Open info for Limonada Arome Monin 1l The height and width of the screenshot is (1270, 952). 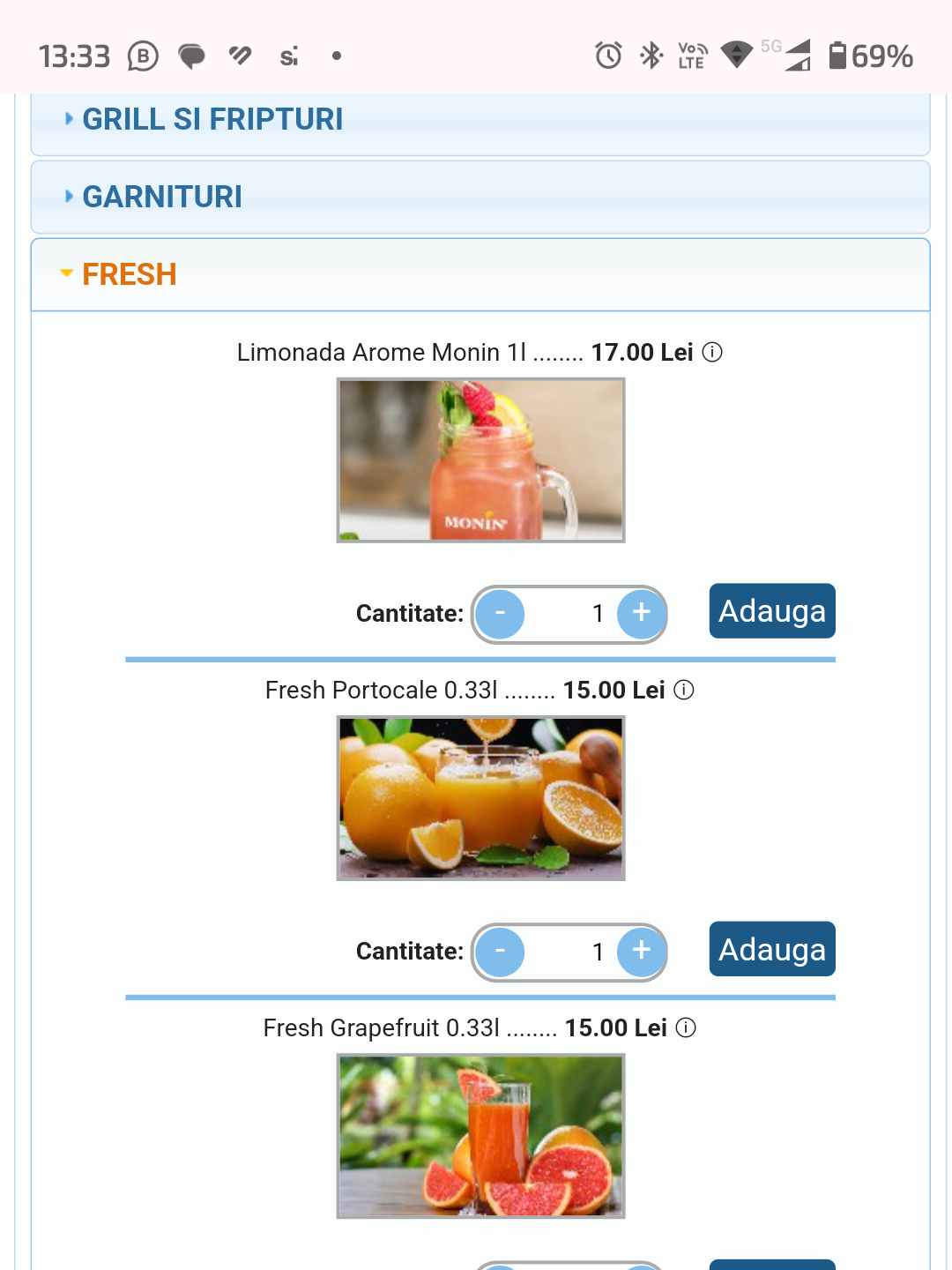pos(712,352)
